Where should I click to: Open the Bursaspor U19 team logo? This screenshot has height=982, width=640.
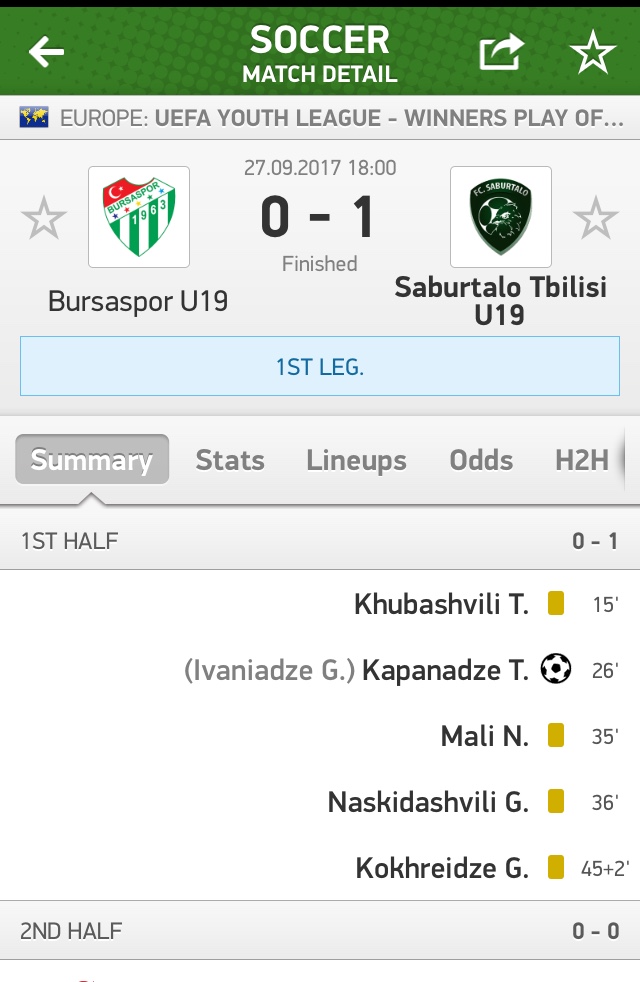point(139,217)
